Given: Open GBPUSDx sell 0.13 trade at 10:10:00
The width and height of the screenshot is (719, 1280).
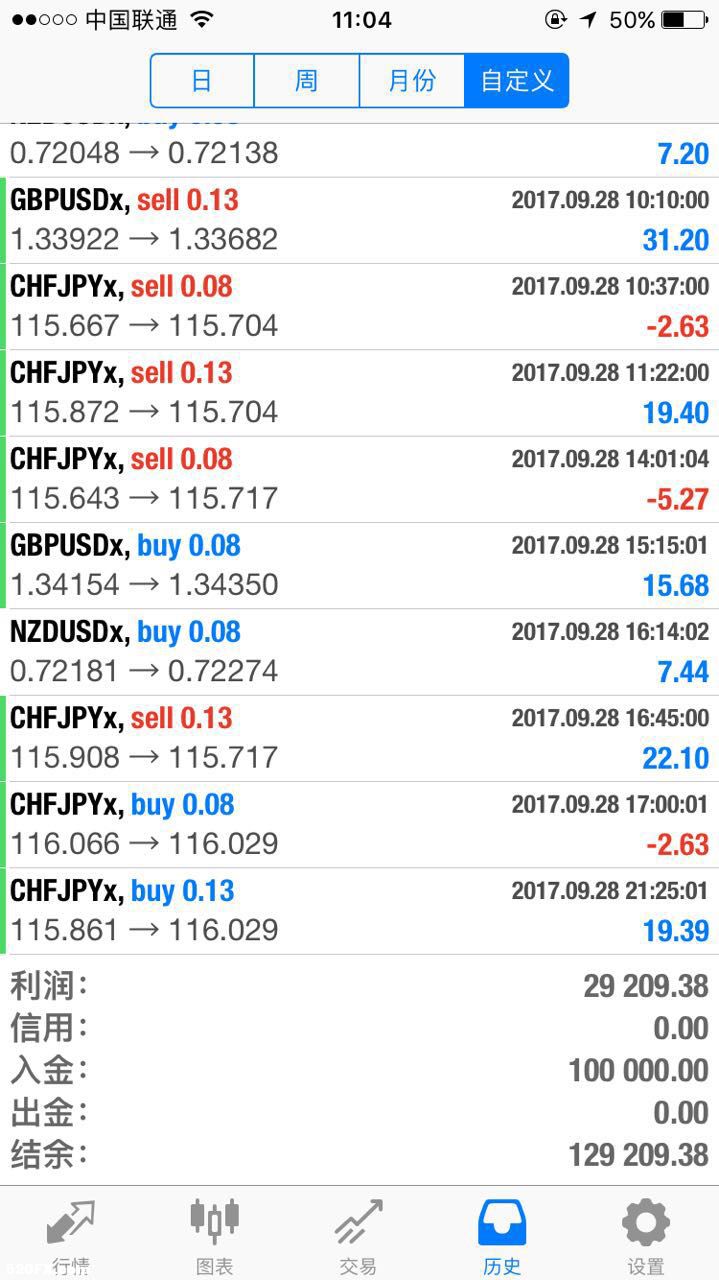Looking at the screenshot, I should (359, 220).
